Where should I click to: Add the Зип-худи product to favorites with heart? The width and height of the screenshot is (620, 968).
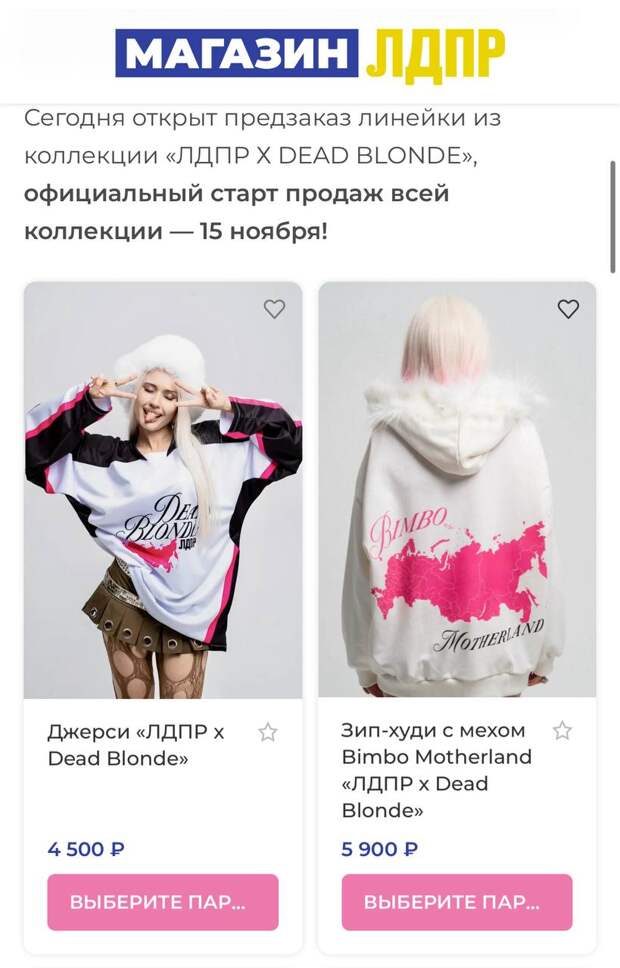tap(568, 309)
